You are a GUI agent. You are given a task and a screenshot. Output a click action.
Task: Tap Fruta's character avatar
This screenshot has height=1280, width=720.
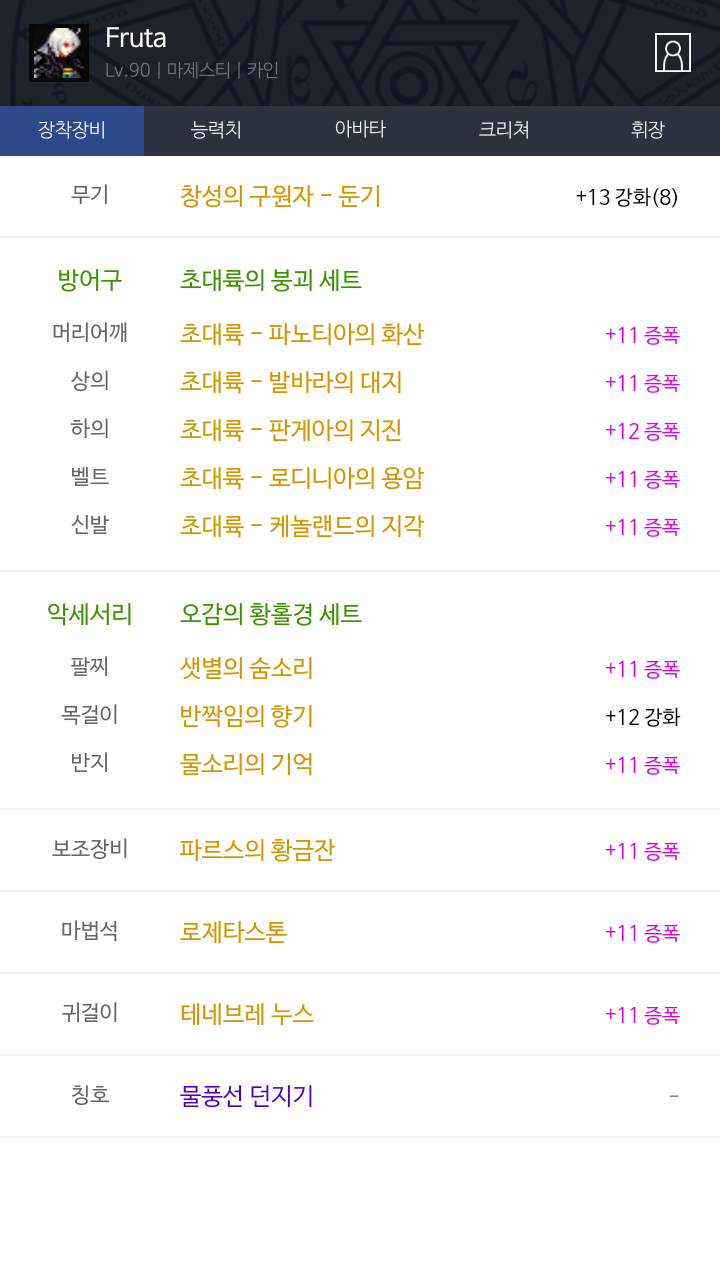[59, 53]
